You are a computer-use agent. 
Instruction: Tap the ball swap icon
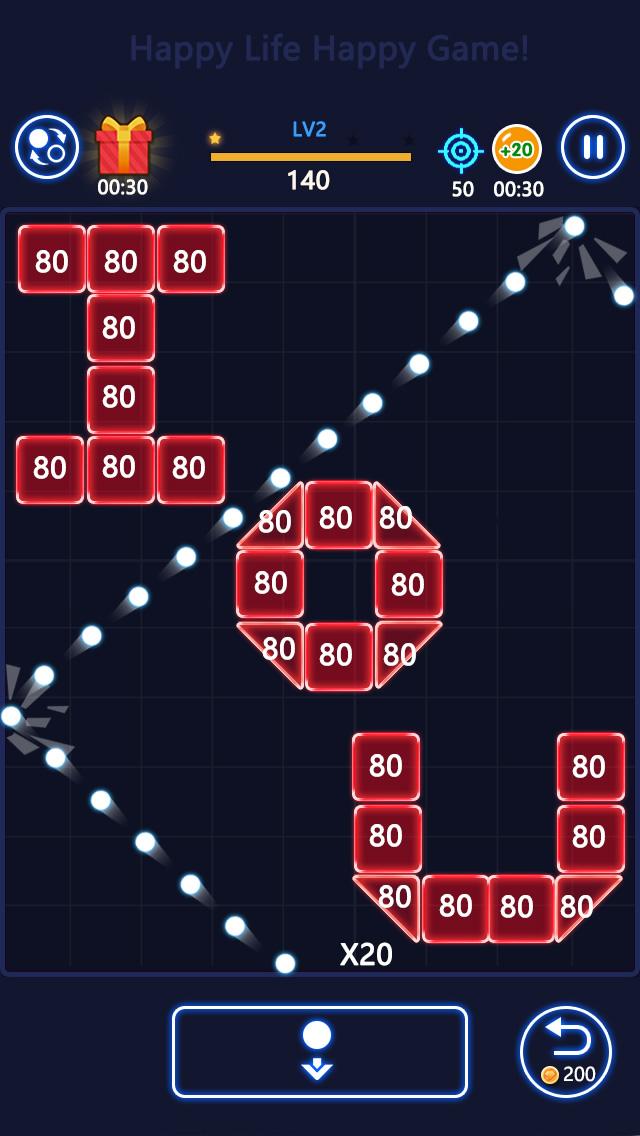[47, 148]
